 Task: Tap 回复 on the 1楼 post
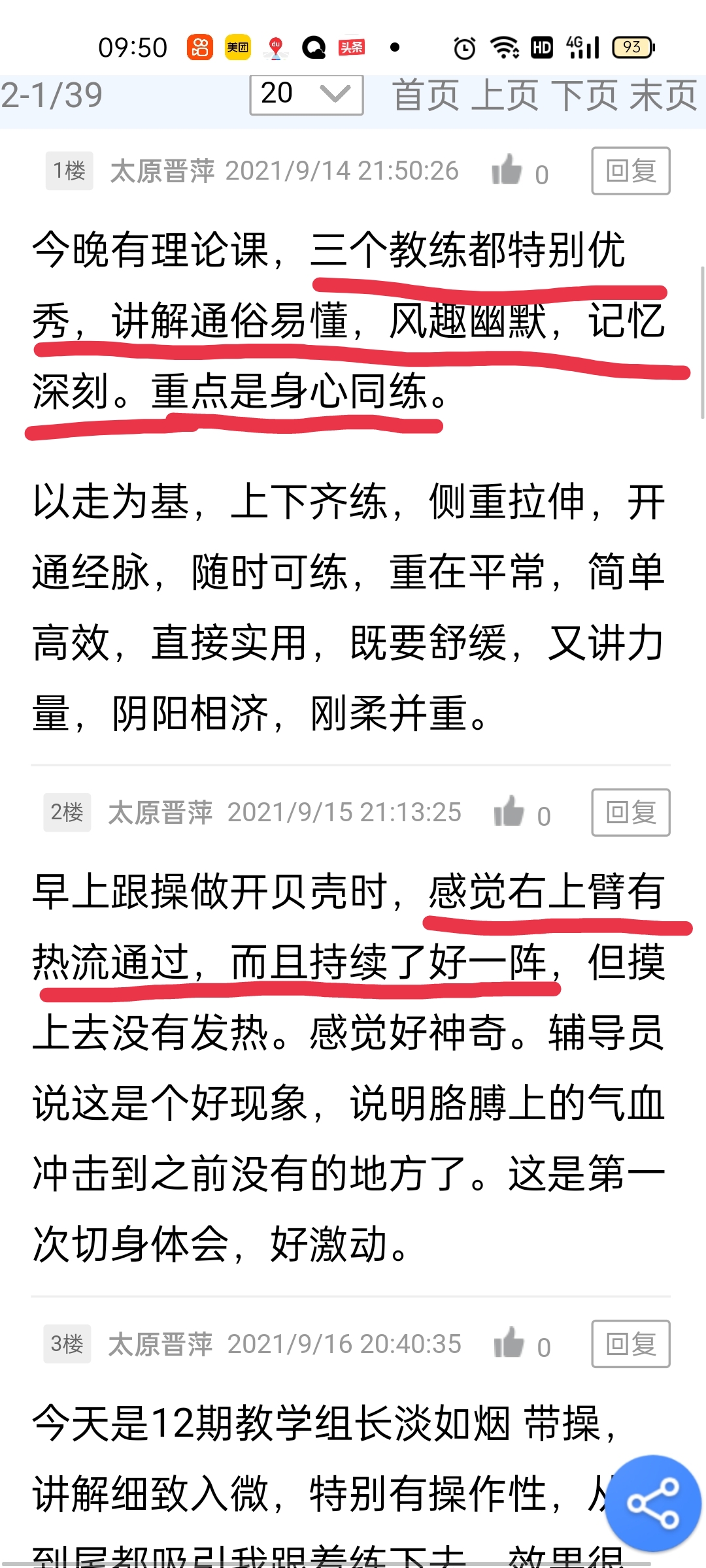click(x=631, y=171)
